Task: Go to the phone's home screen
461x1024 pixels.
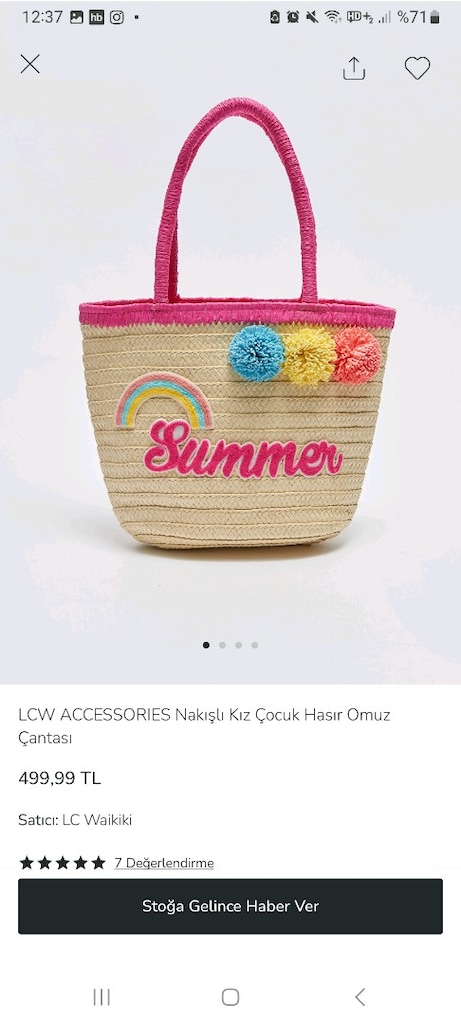Action: pos(230,997)
